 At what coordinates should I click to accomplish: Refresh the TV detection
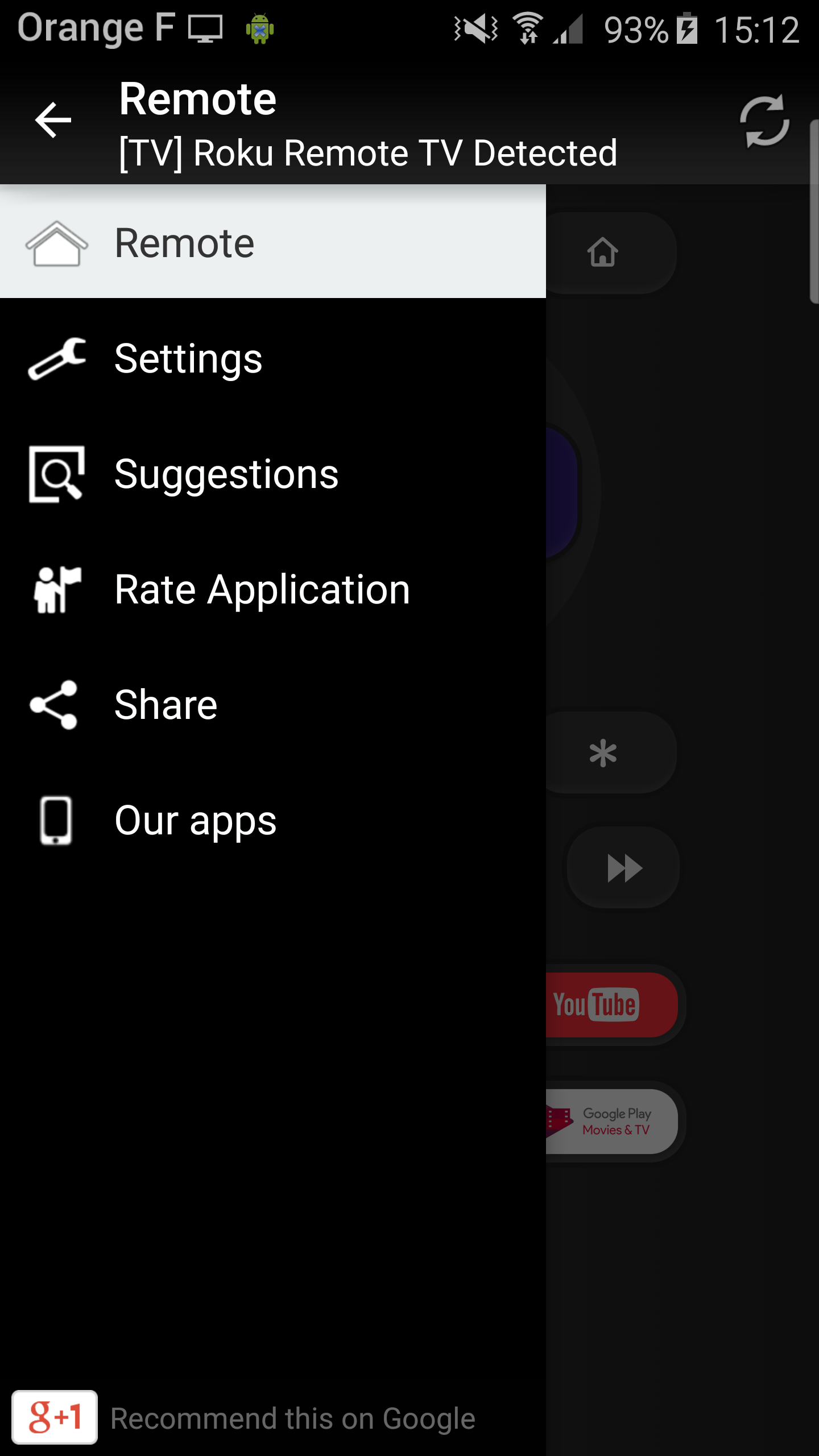764,121
